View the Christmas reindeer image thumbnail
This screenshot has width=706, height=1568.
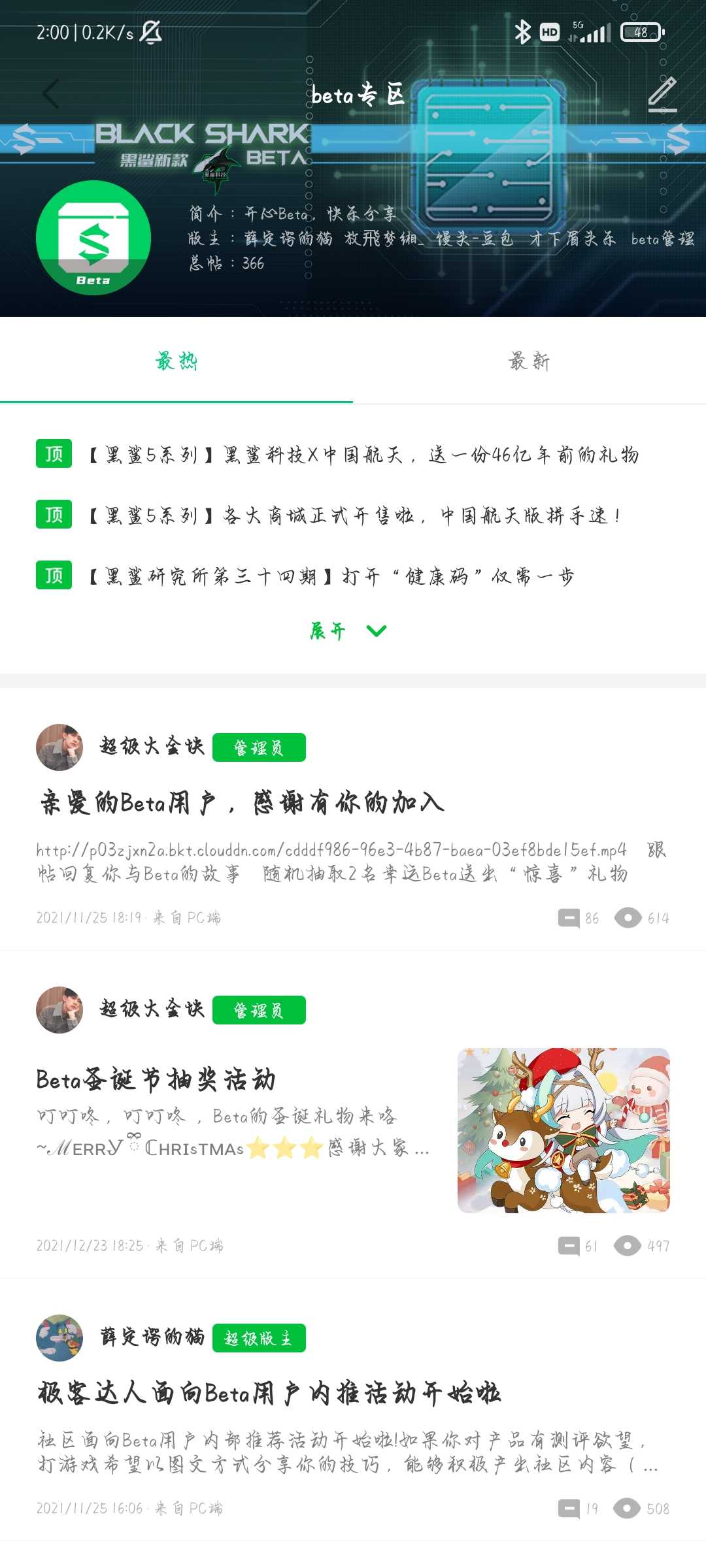pyautogui.click(x=563, y=1130)
